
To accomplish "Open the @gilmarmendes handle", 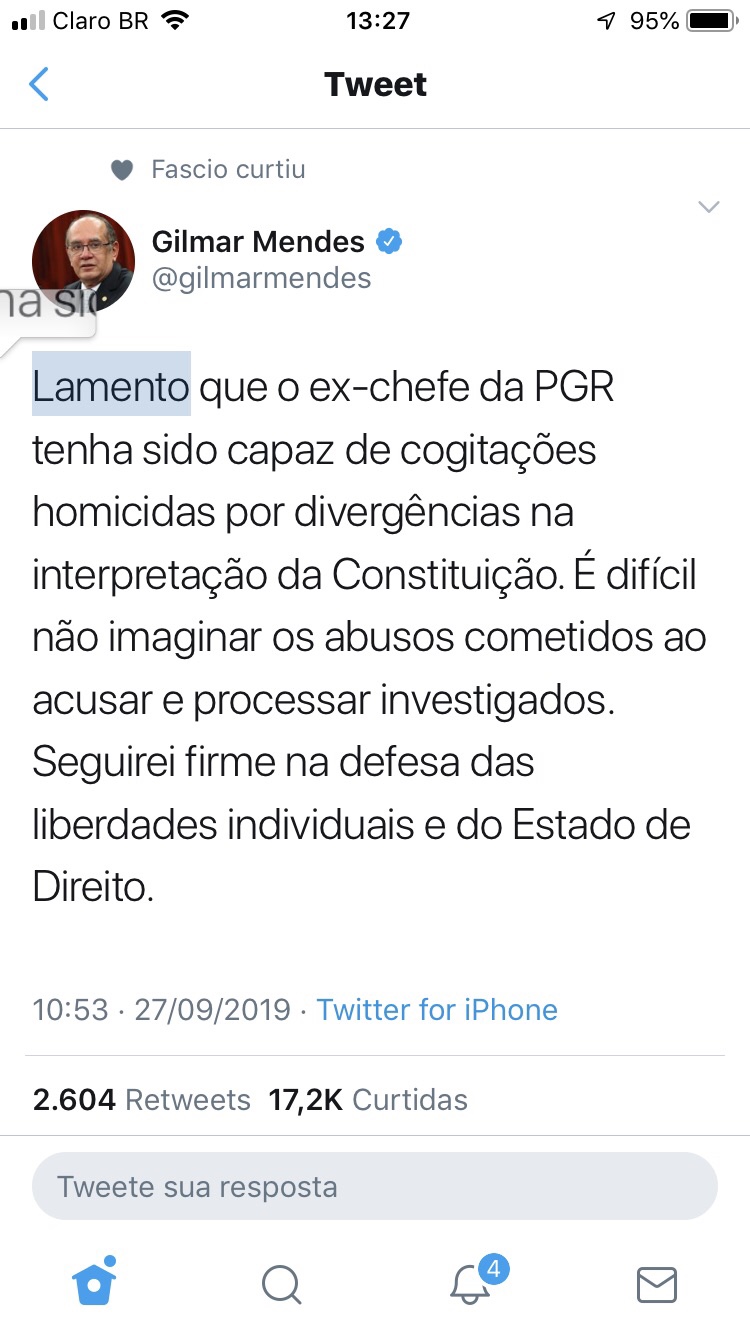I will coord(261,278).
